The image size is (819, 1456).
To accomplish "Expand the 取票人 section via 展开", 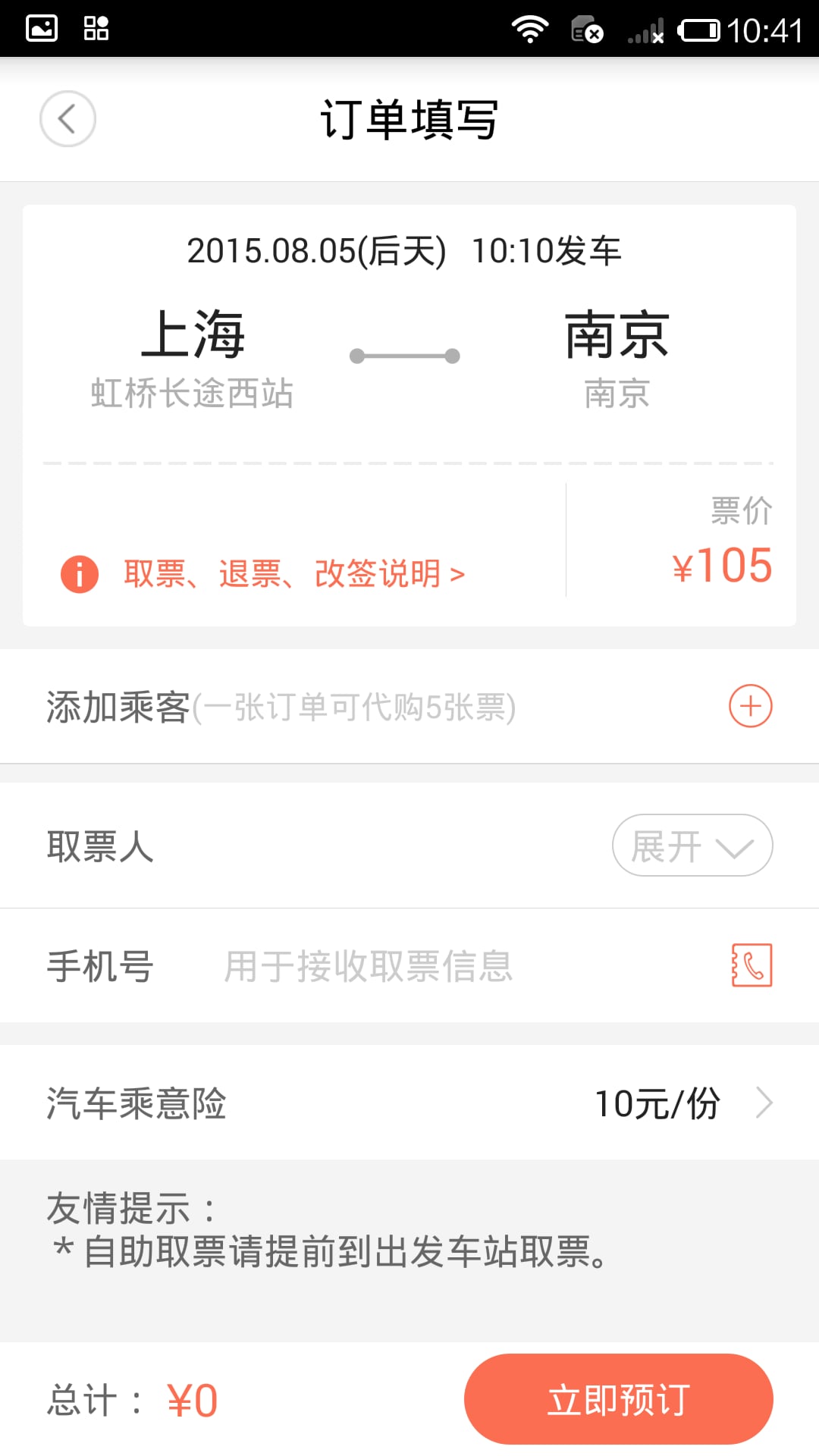I will [x=692, y=846].
